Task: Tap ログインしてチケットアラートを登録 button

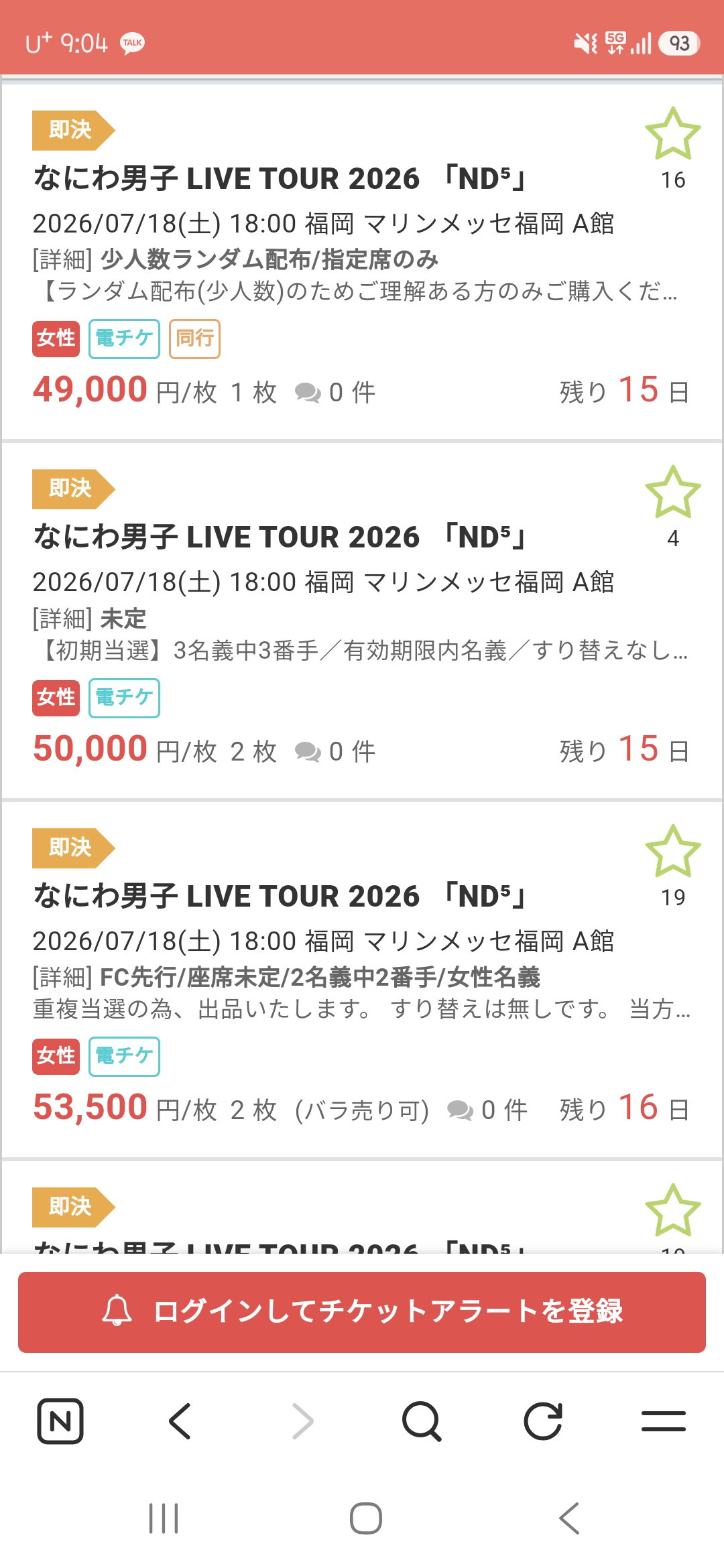Action: point(362,1312)
